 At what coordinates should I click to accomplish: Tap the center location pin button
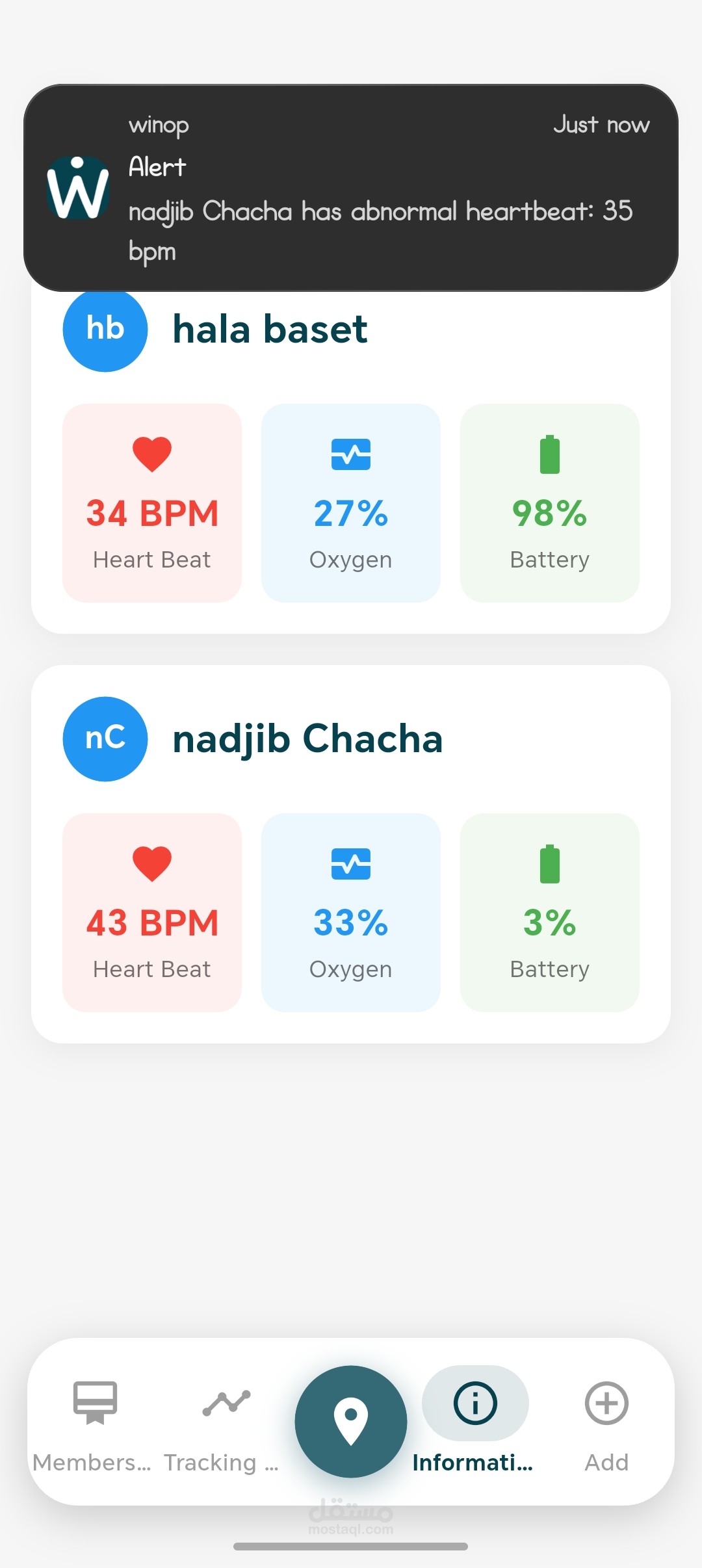coord(351,1422)
